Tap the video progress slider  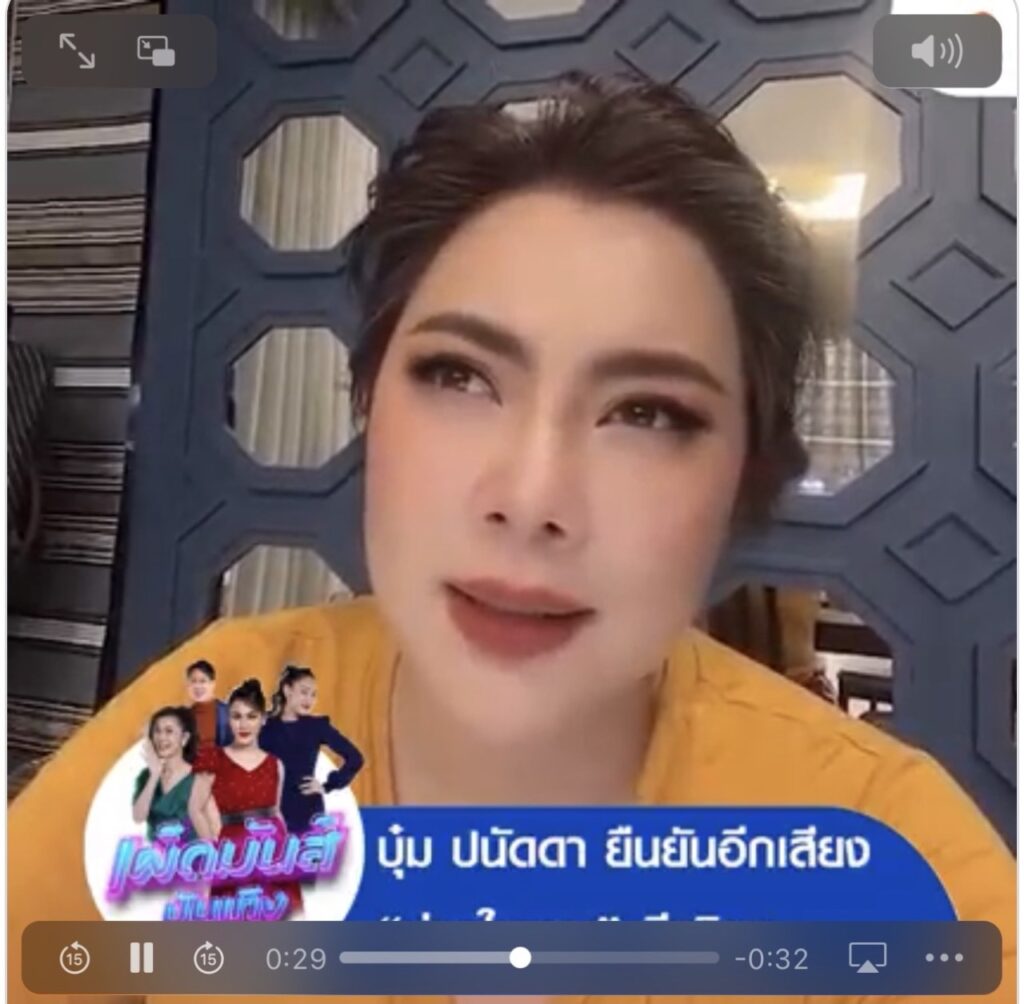(x=520, y=958)
